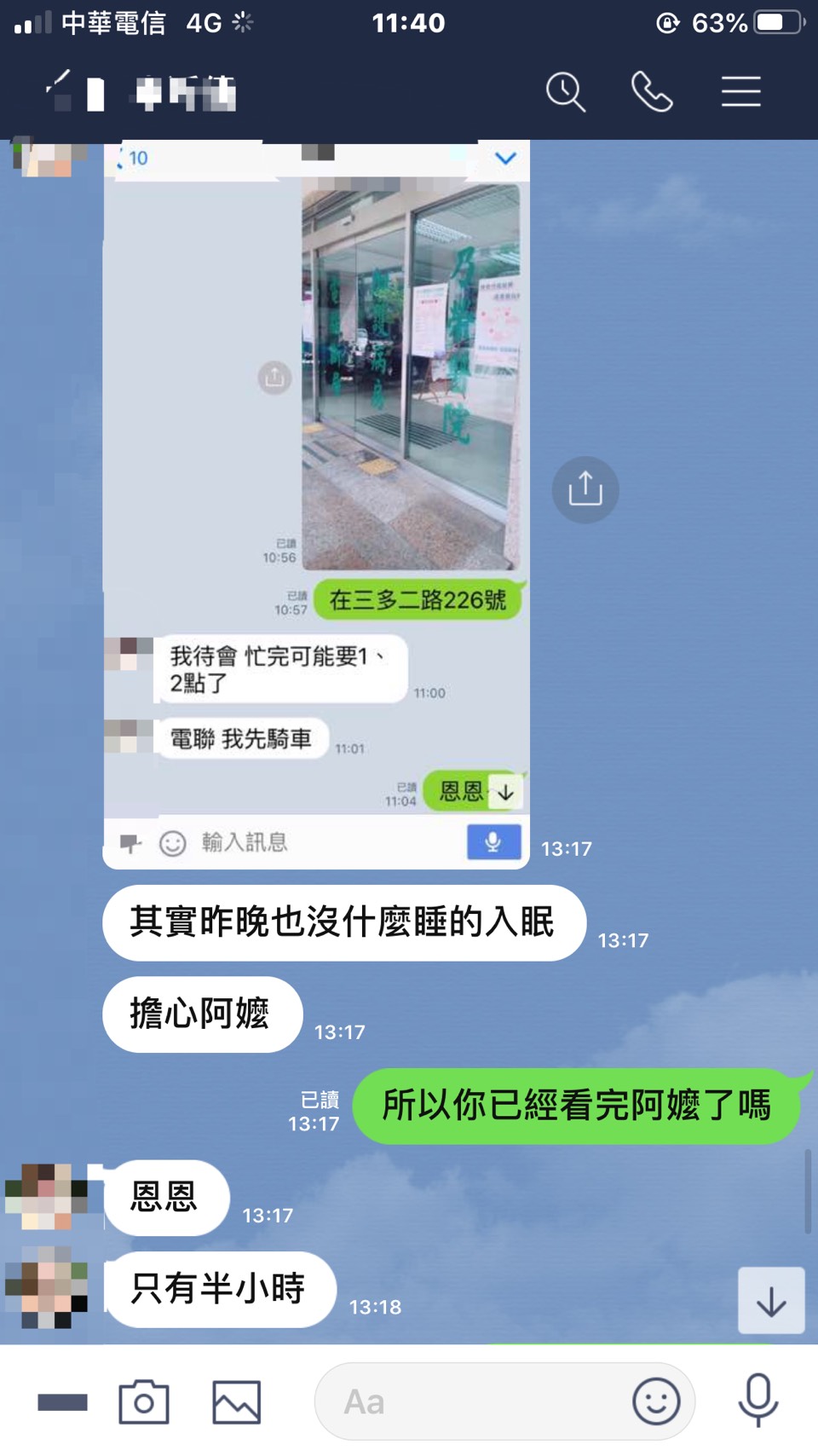
Task: Go back to the chat list
Action: [x=58, y=92]
